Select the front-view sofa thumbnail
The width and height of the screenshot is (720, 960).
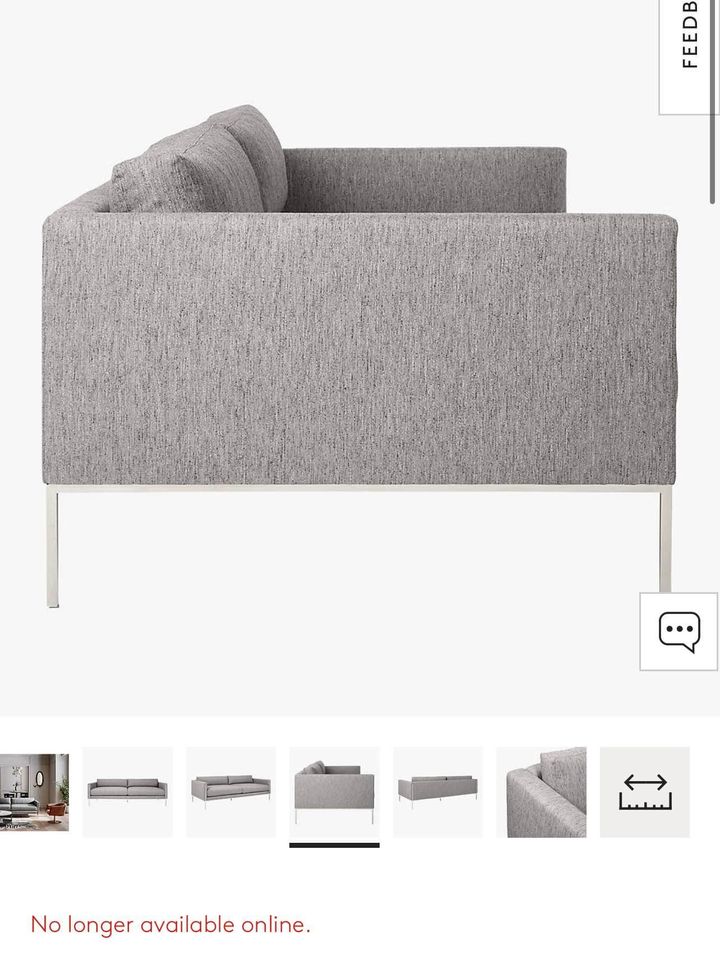(x=128, y=792)
